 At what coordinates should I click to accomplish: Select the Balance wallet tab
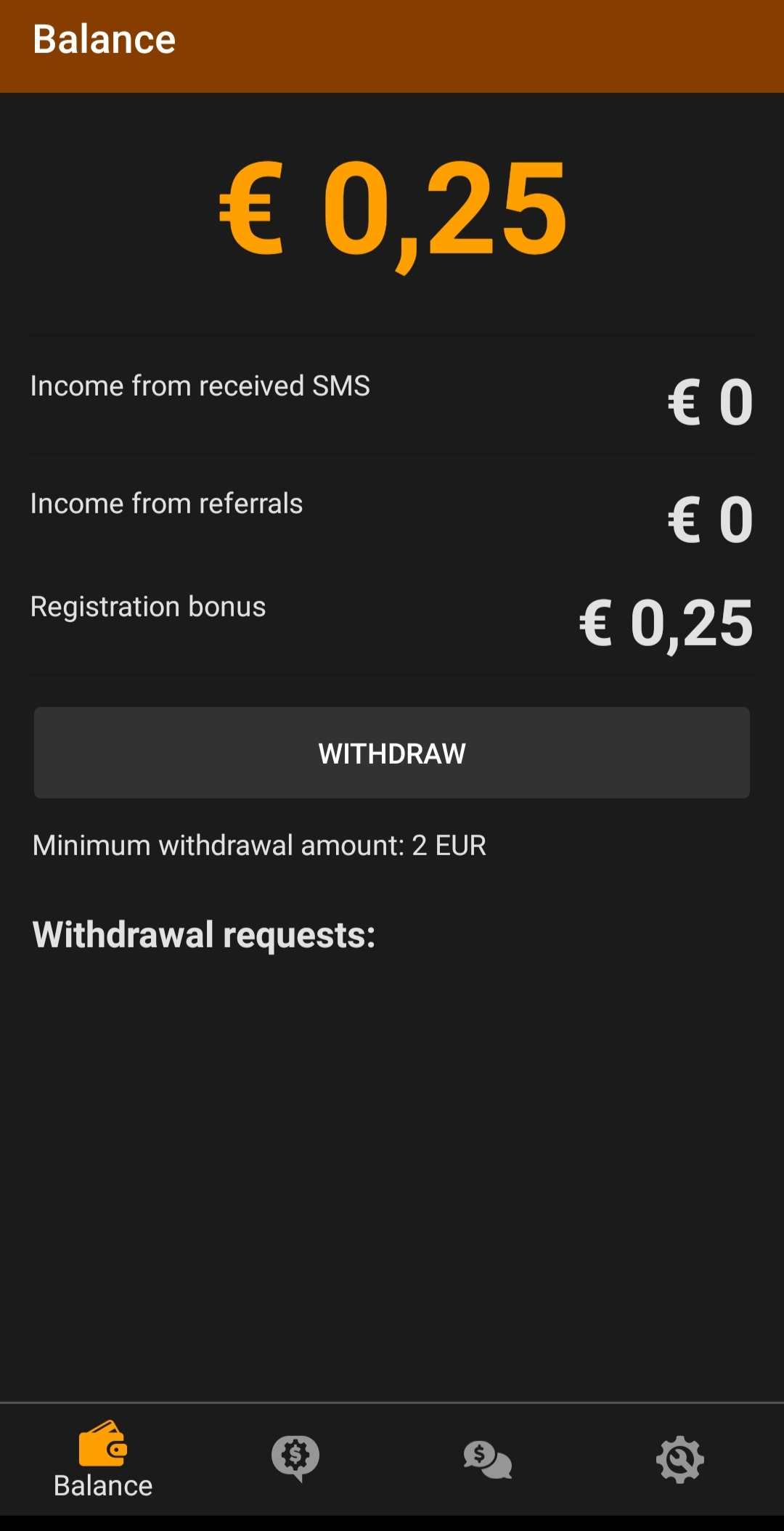click(x=103, y=1459)
